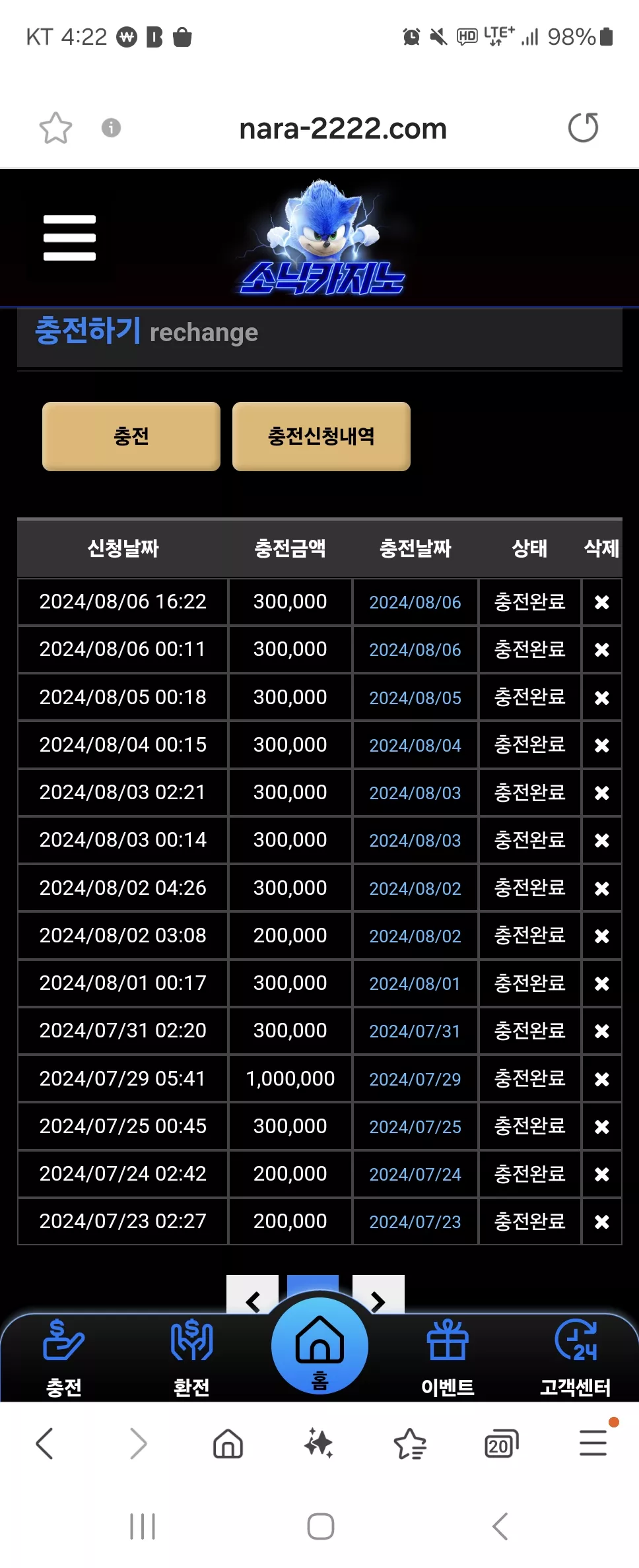Go to the 홈 tab
The width and height of the screenshot is (639, 1568).
[319, 1346]
